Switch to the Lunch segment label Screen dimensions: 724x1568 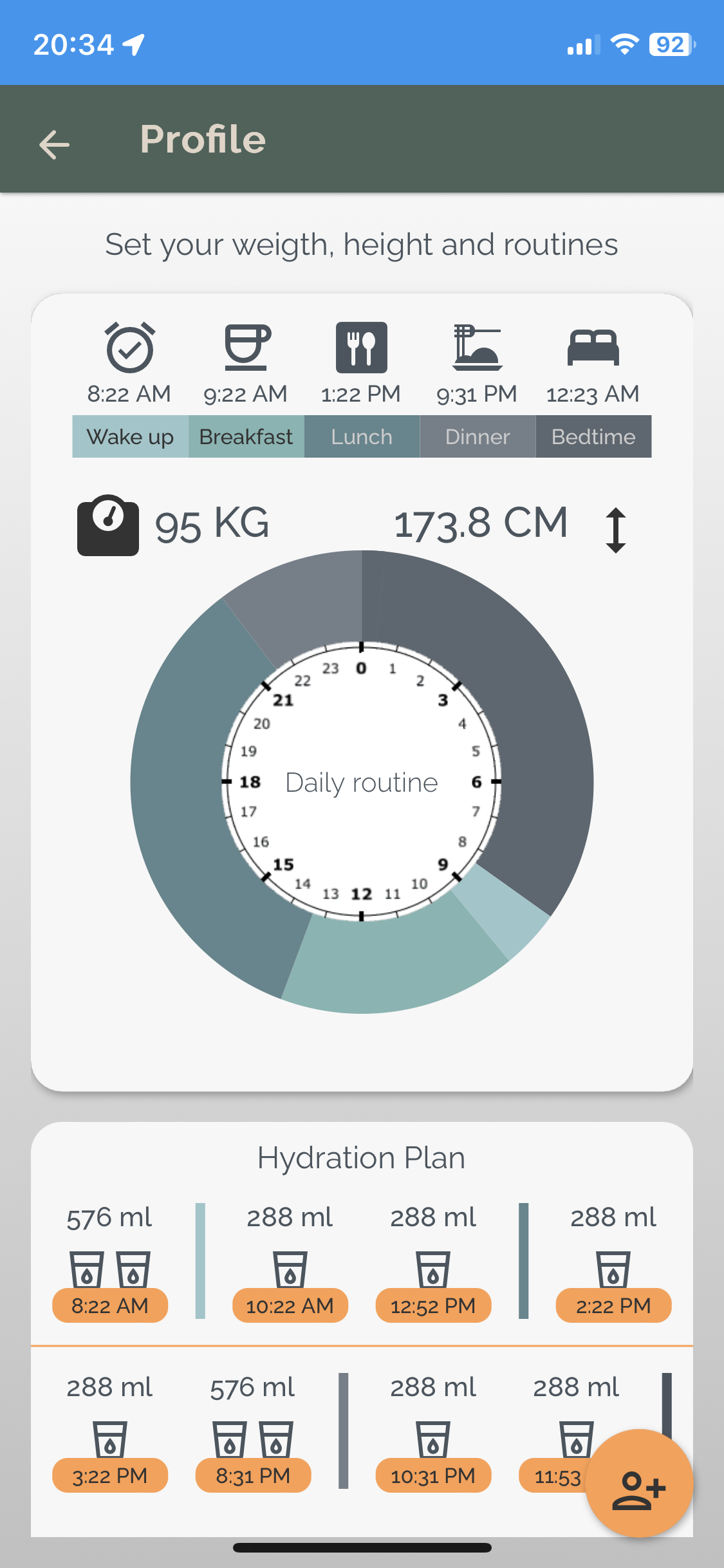[361, 436]
